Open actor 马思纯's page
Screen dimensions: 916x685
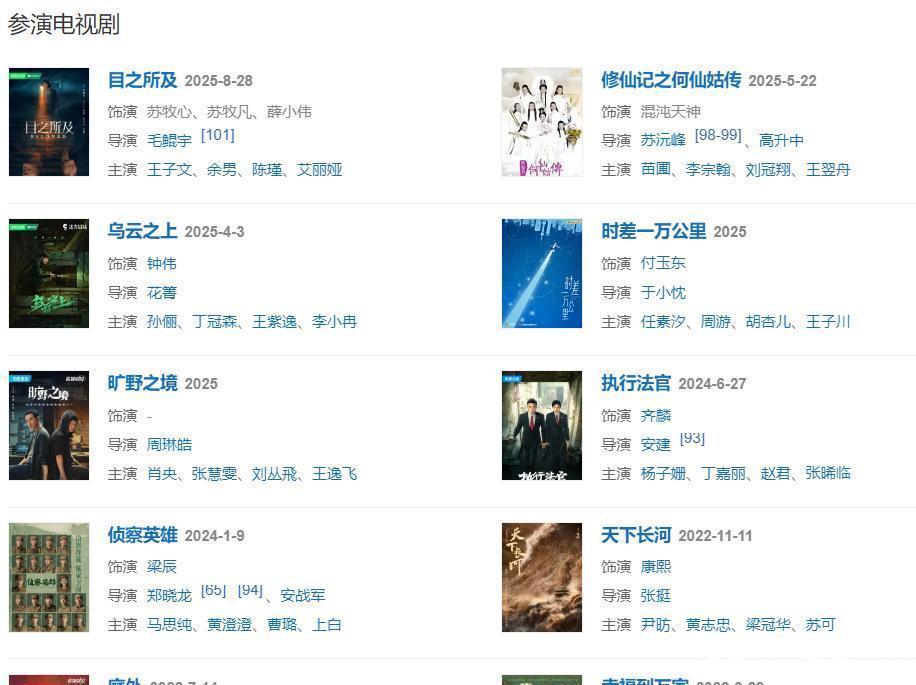click(169, 625)
